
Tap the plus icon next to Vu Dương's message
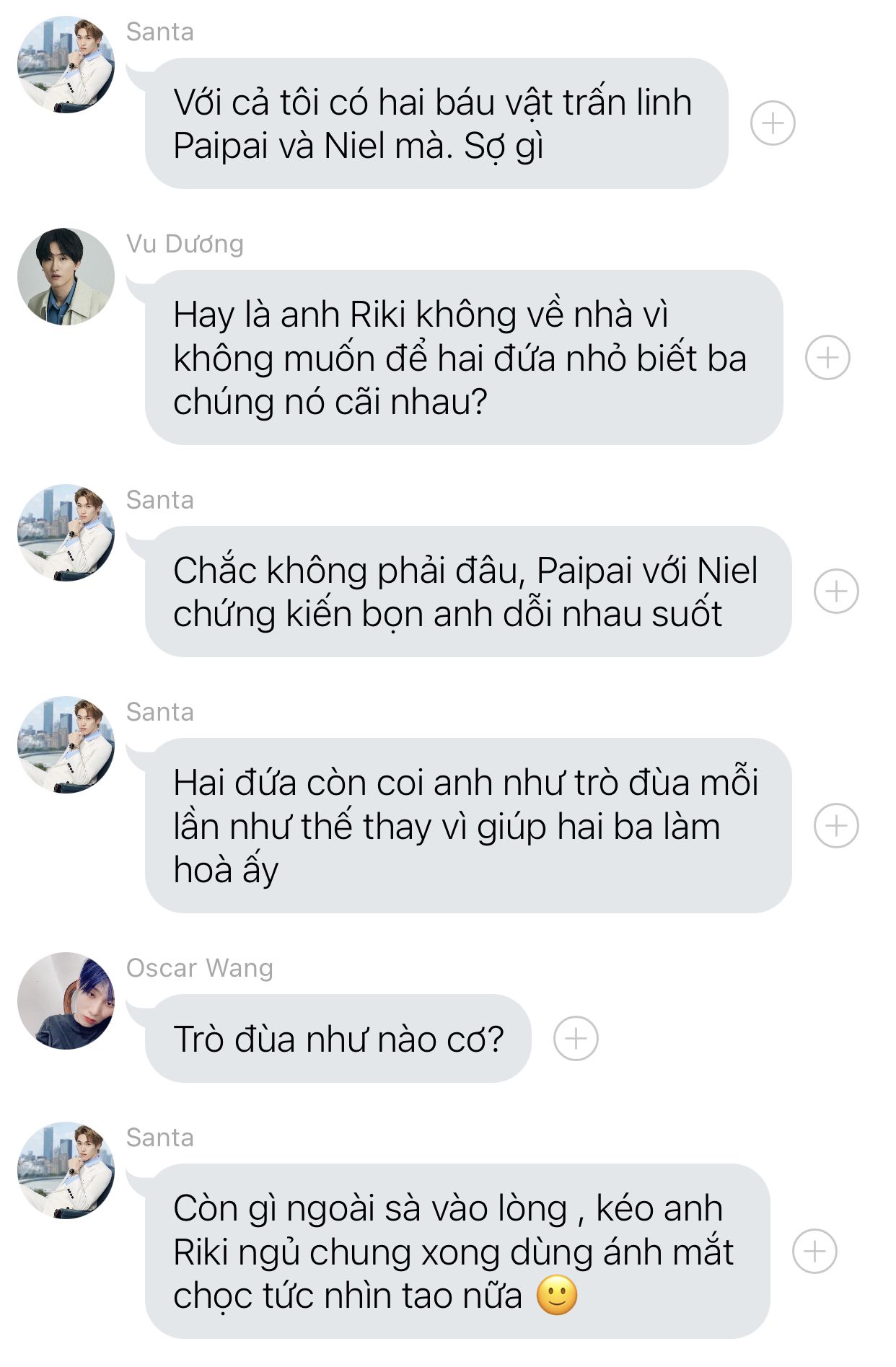click(x=827, y=358)
